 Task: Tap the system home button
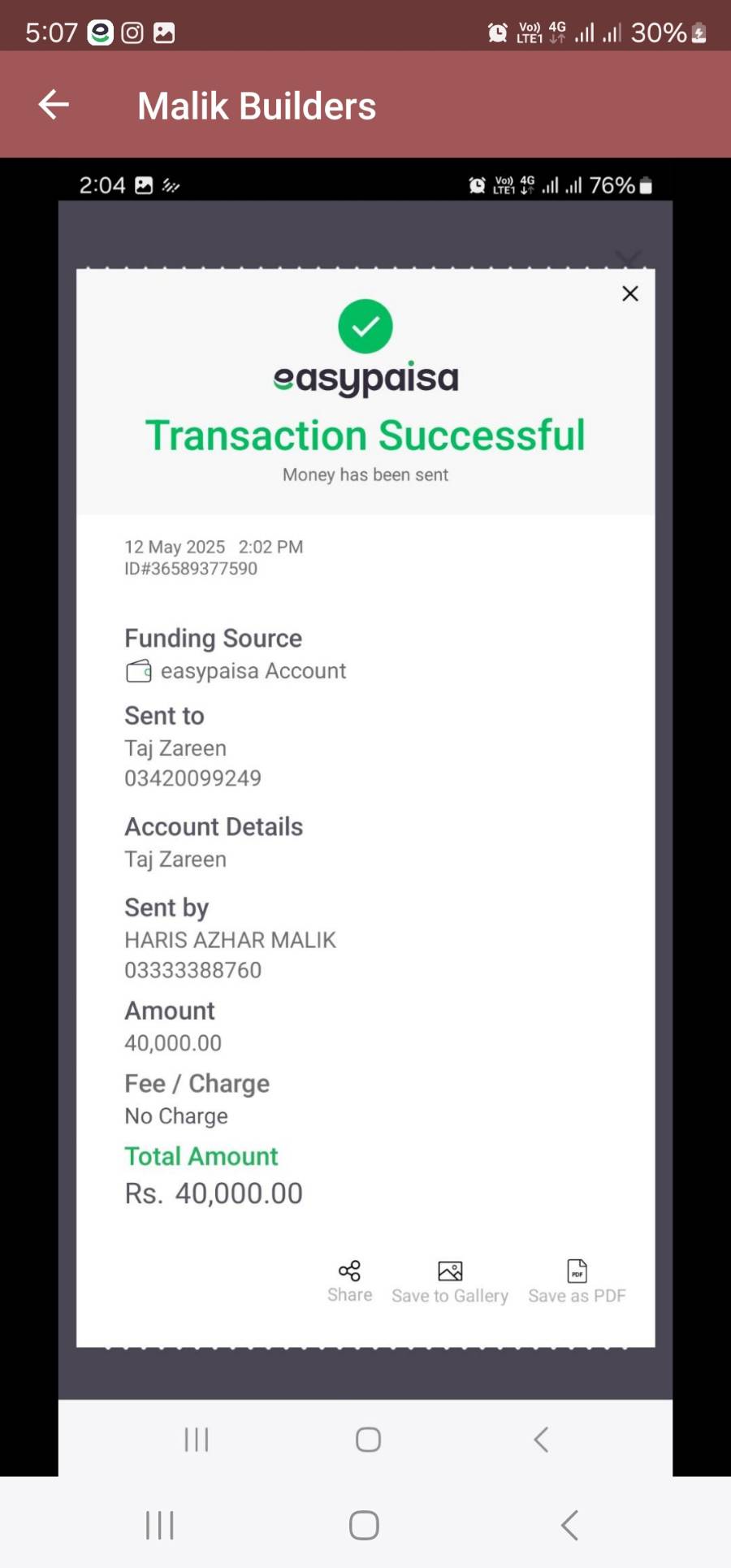(364, 1525)
